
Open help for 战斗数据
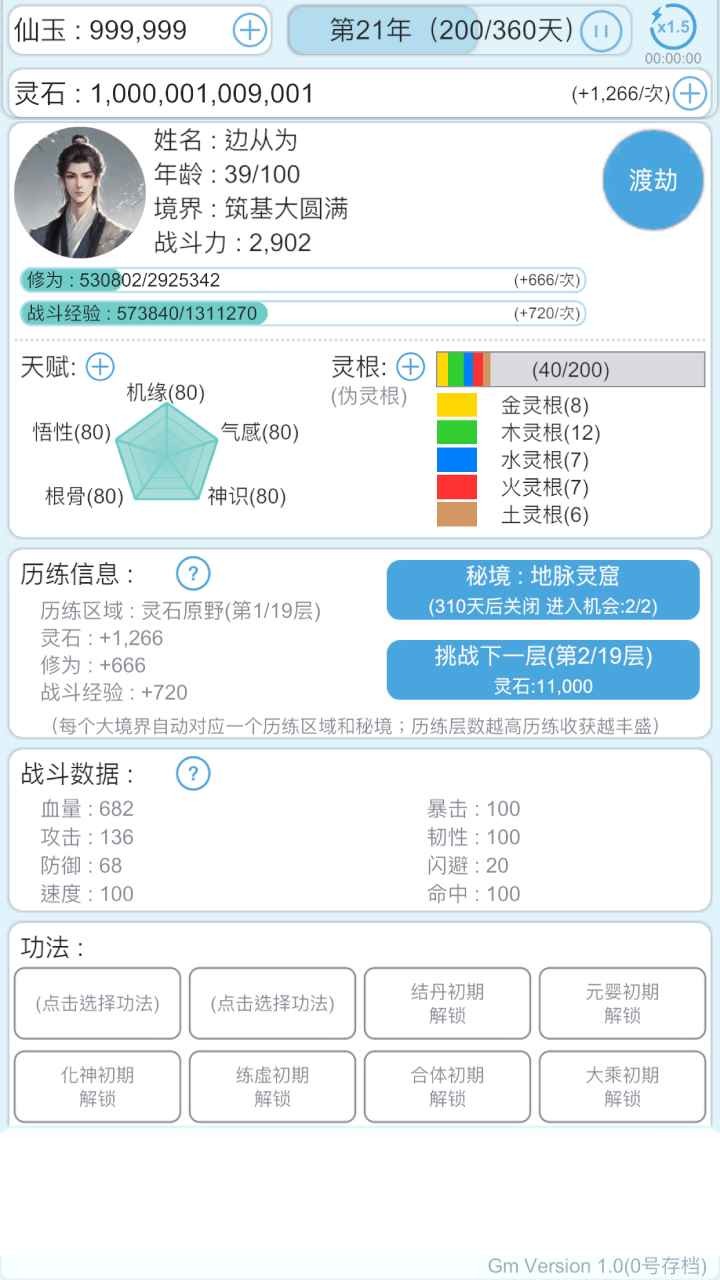(x=193, y=773)
